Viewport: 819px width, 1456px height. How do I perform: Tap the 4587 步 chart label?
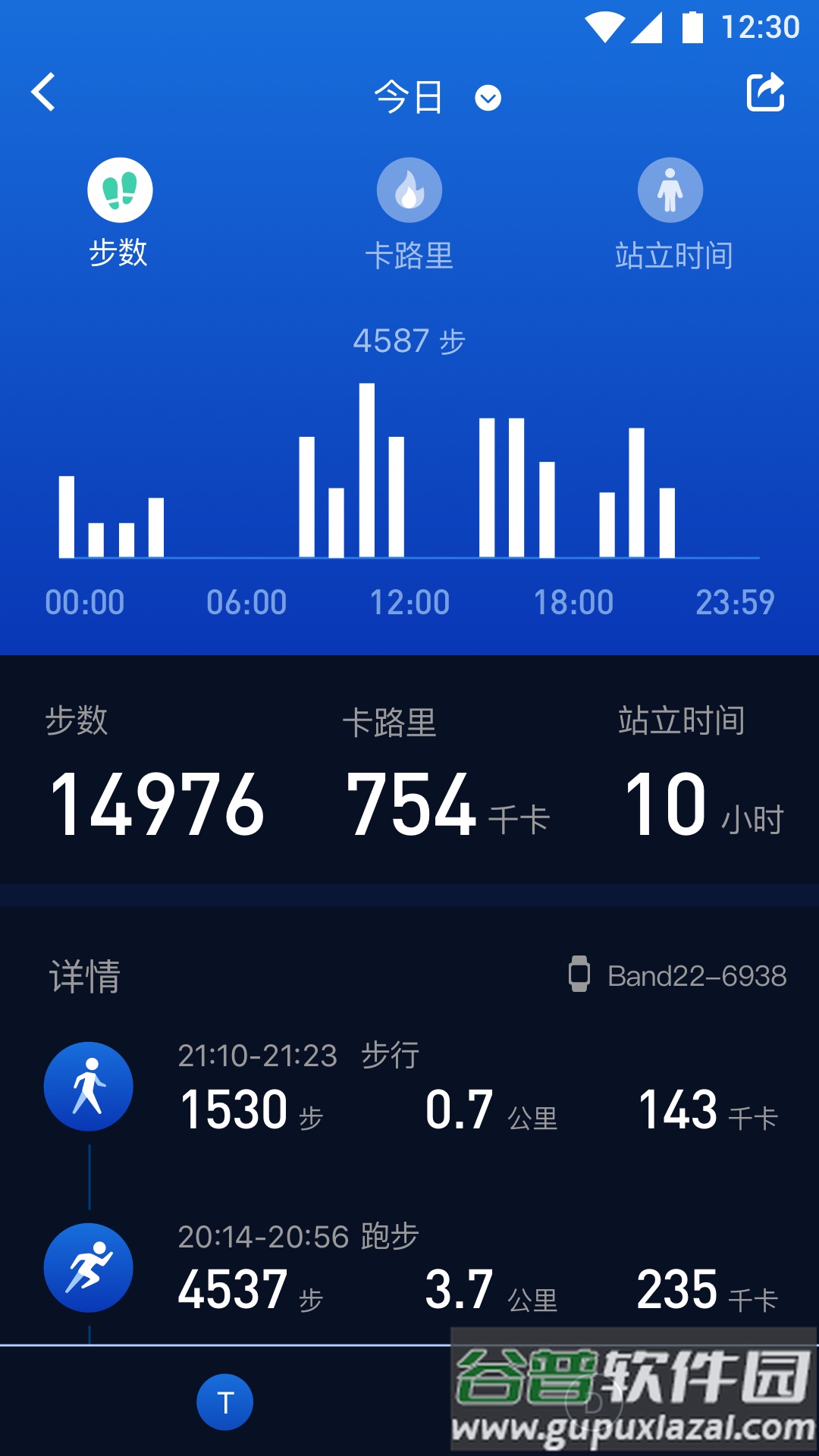click(x=409, y=341)
